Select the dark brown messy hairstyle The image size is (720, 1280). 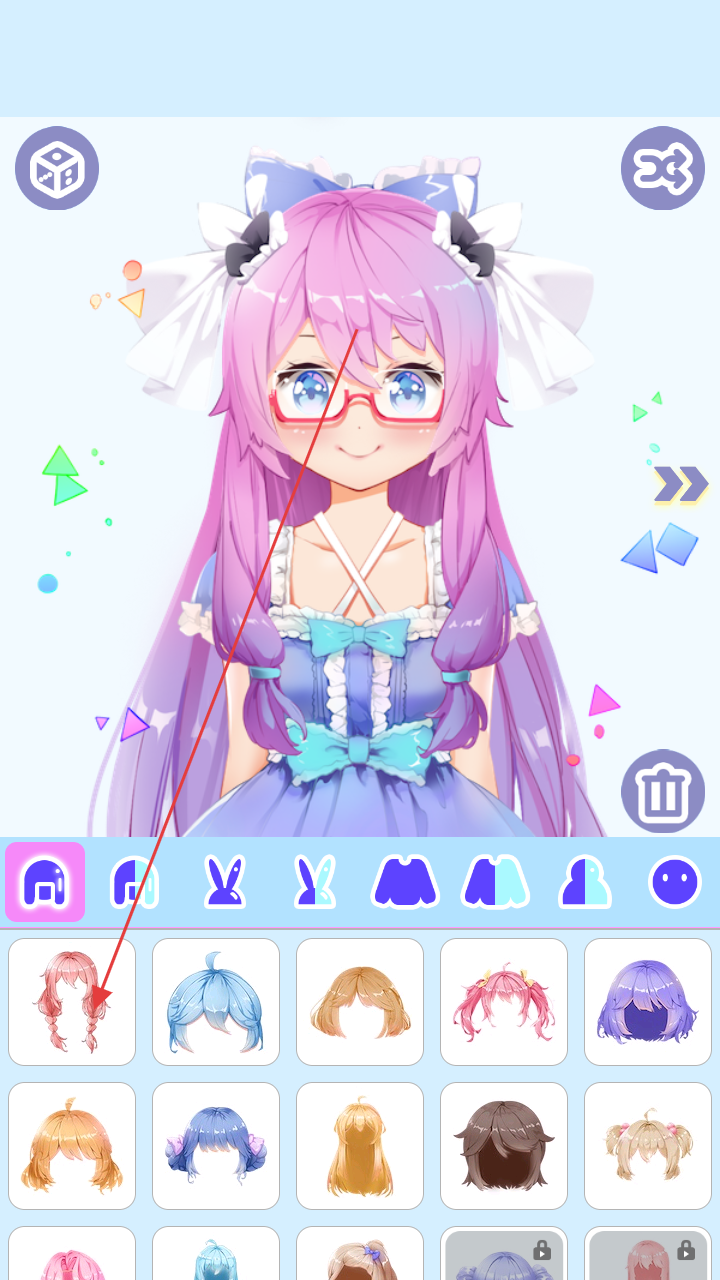coord(504,1146)
